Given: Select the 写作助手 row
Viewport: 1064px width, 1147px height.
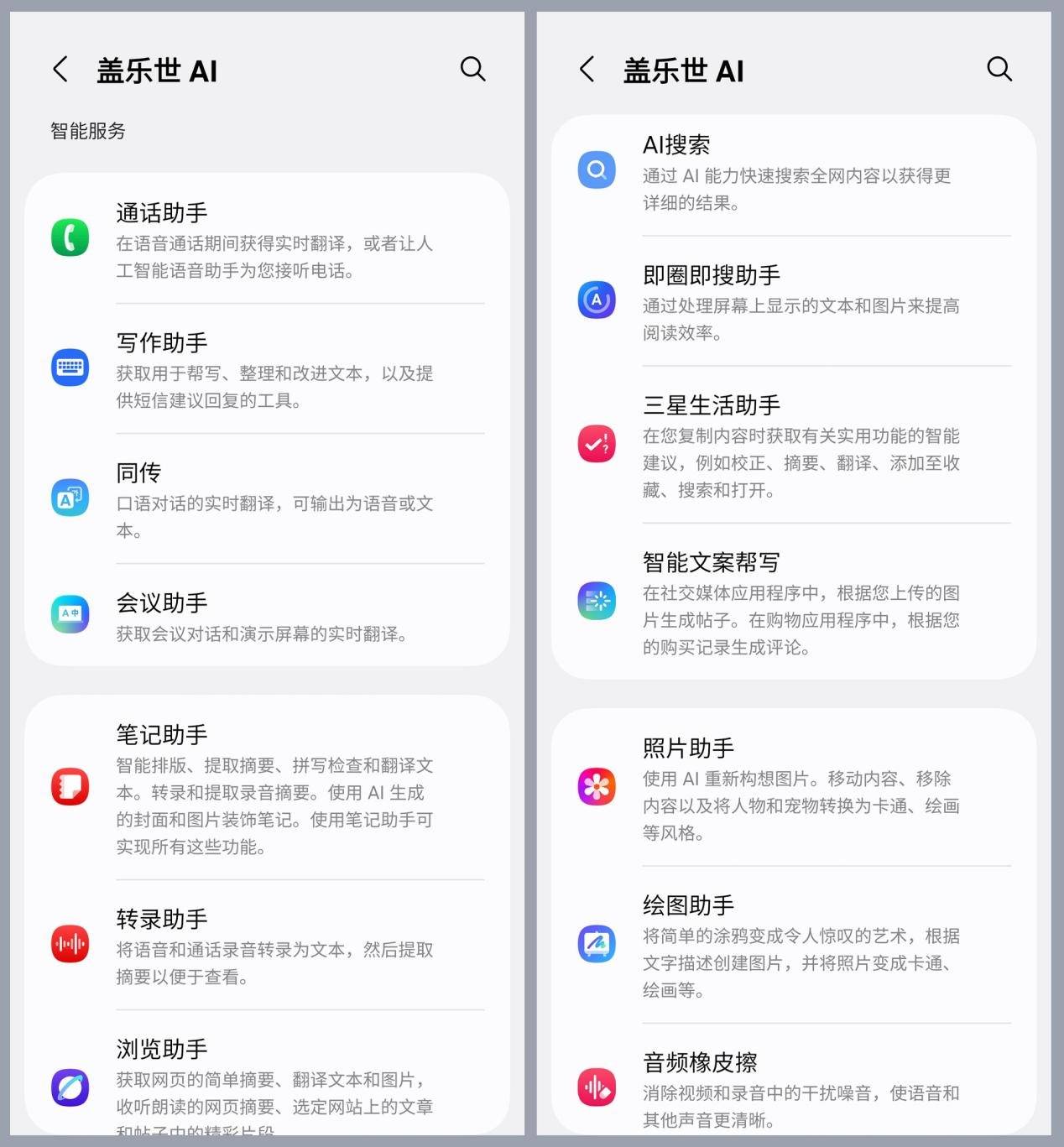Looking at the screenshot, I should (x=267, y=369).
